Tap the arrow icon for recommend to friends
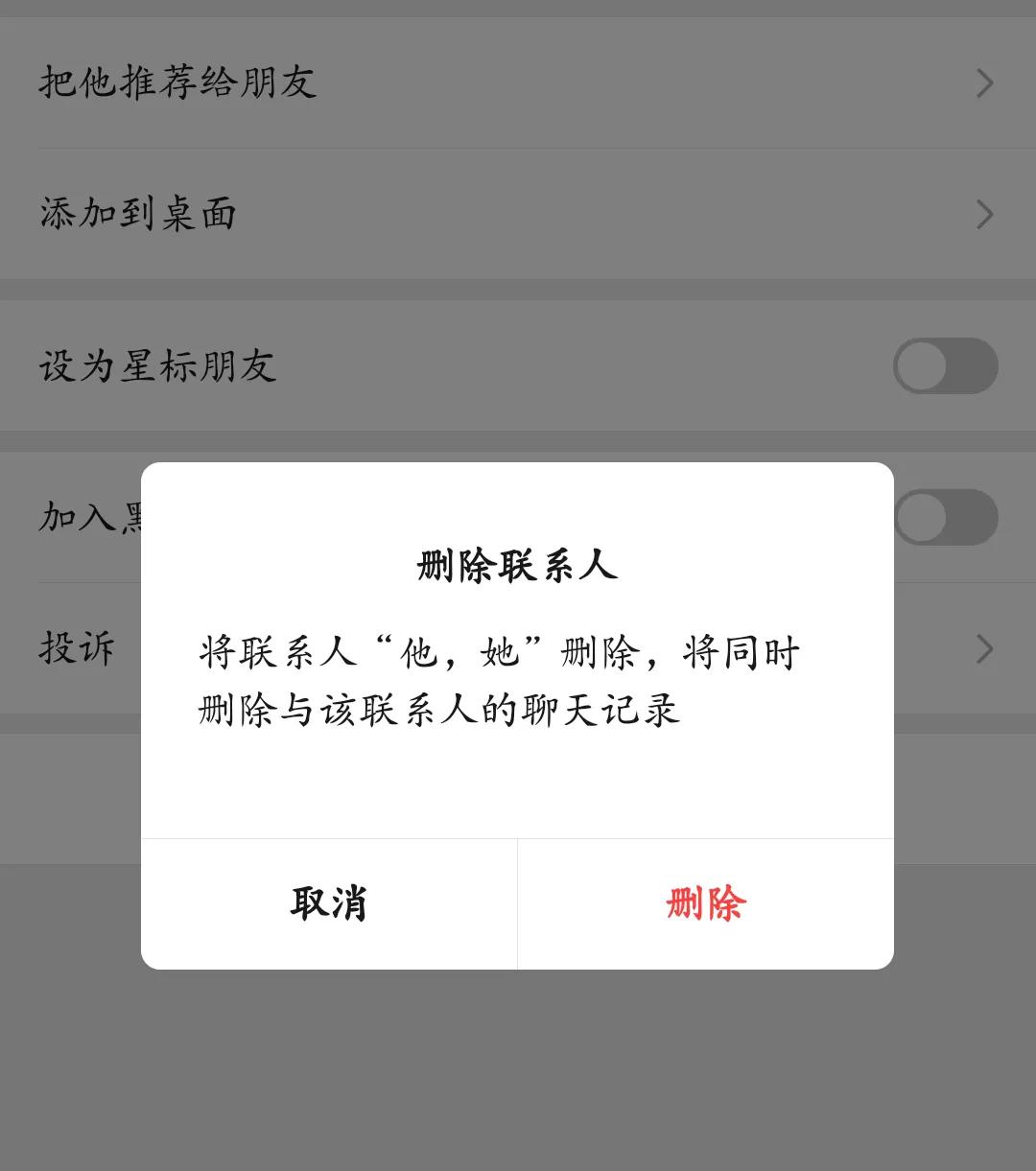This screenshot has width=1036, height=1171. (x=983, y=83)
